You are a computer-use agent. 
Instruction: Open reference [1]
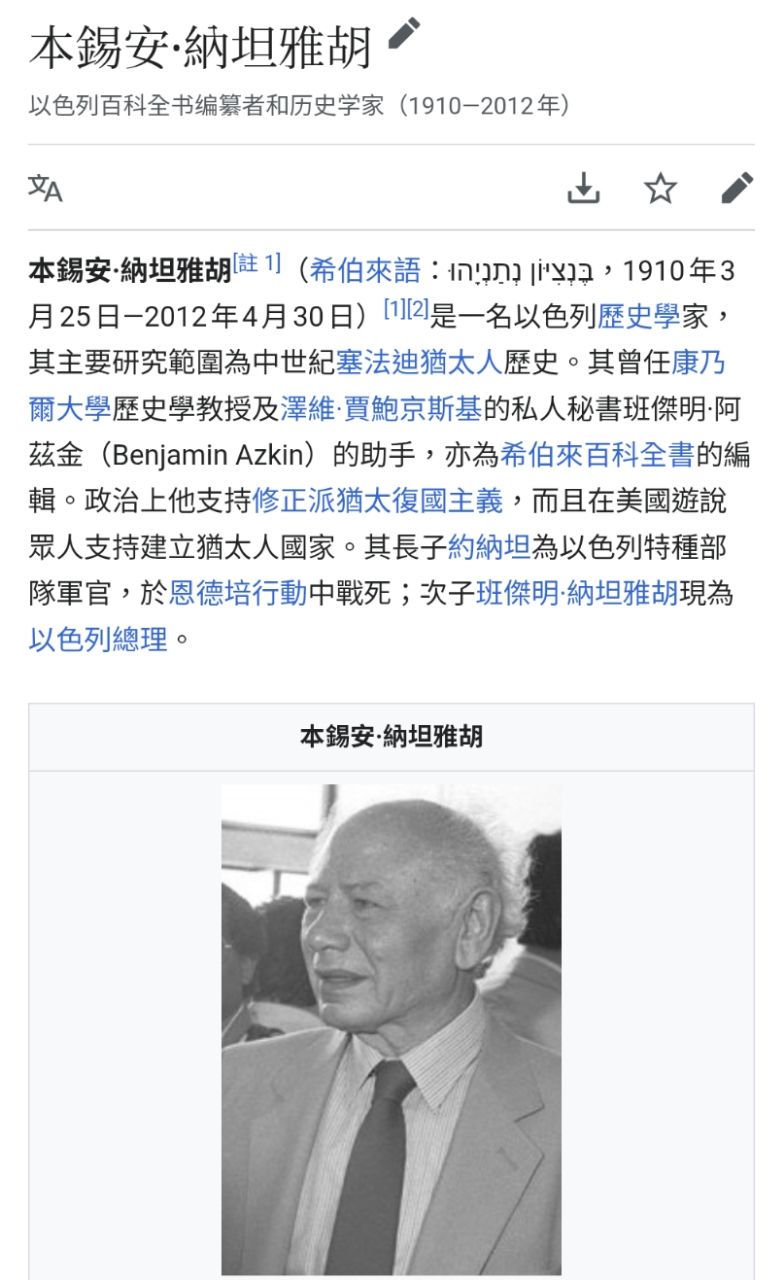point(395,310)
